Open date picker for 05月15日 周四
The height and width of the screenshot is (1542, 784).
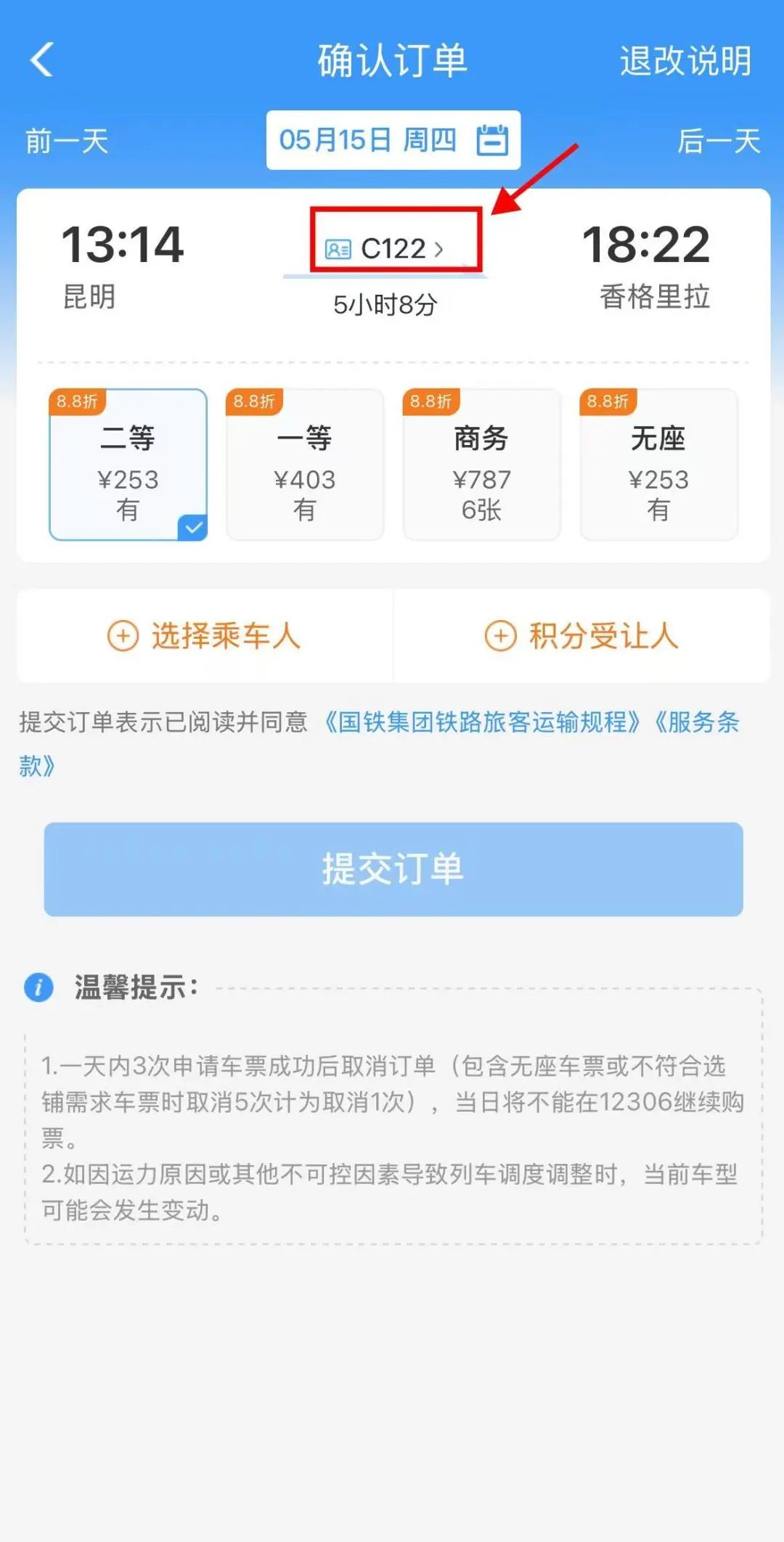point(393,140)
